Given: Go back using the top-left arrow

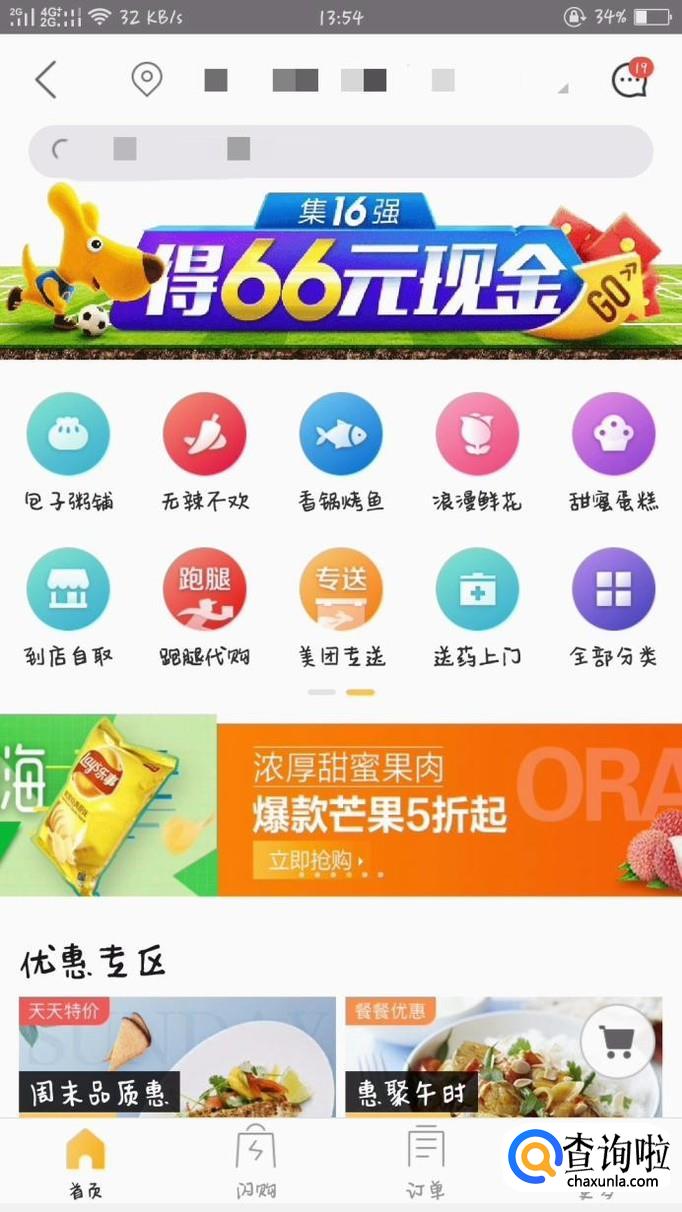Looking at the screenshot, I should pos(46,79).
